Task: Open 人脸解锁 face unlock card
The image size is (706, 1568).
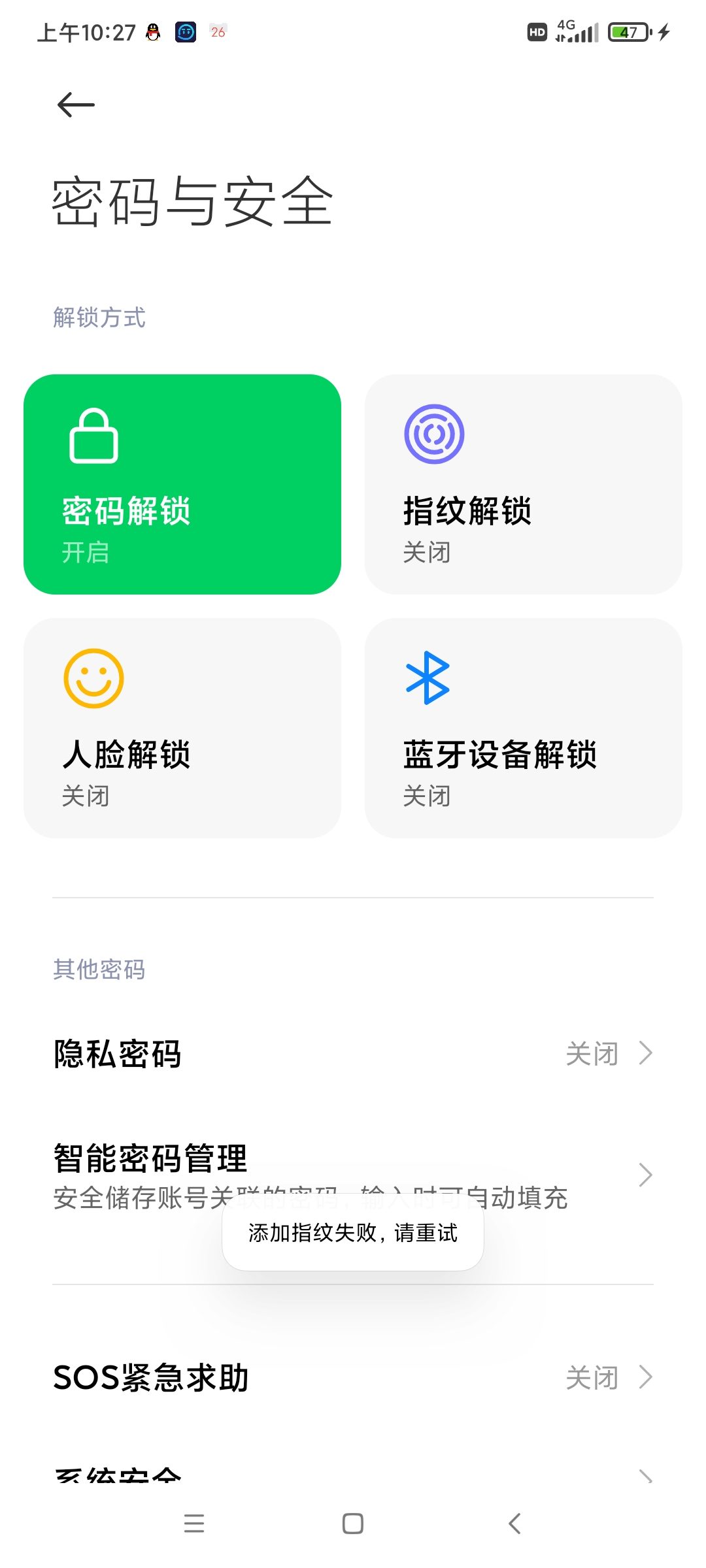Action: (x=182, y=728)
